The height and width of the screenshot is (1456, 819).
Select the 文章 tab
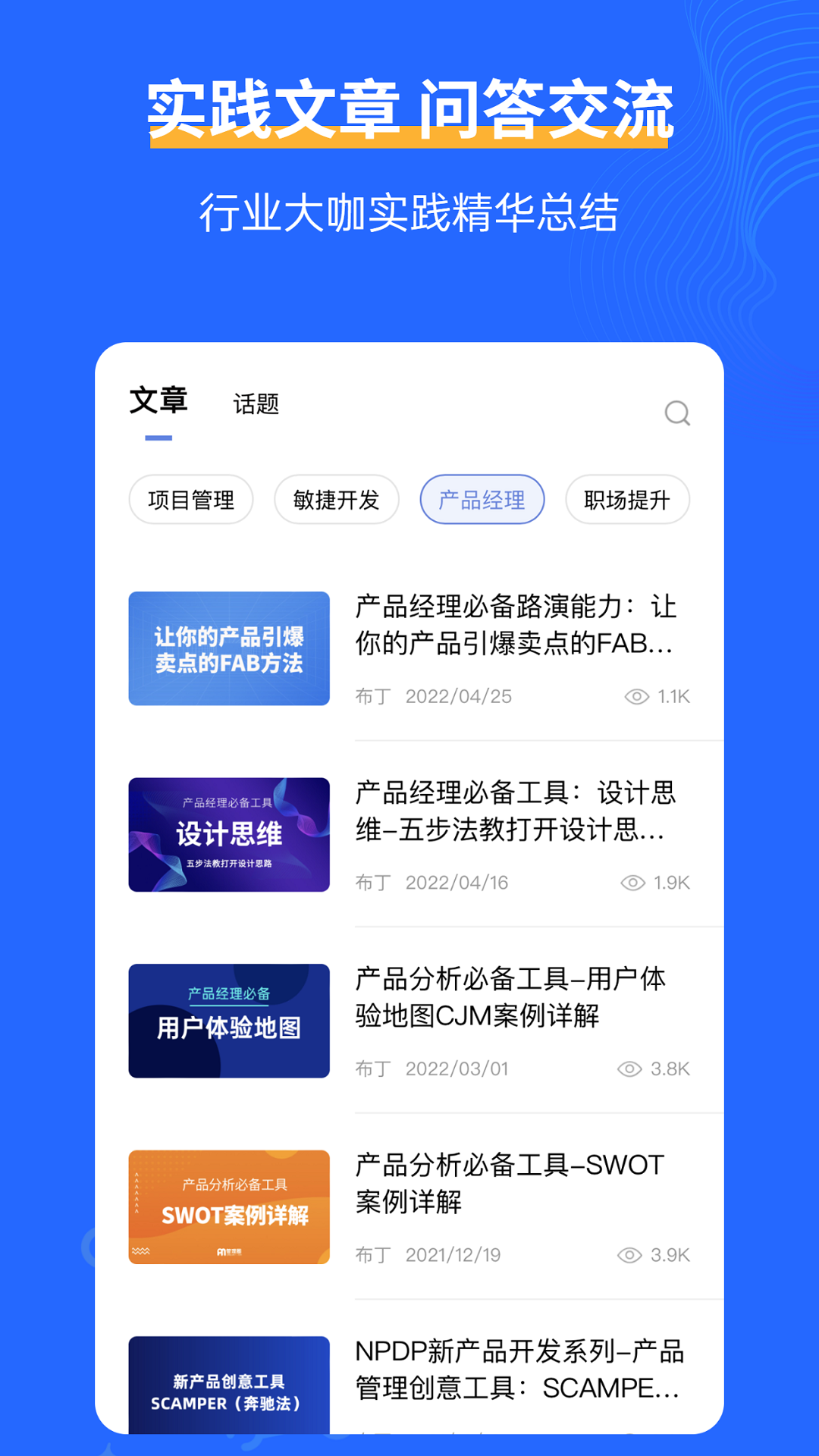tap(158, 402)
